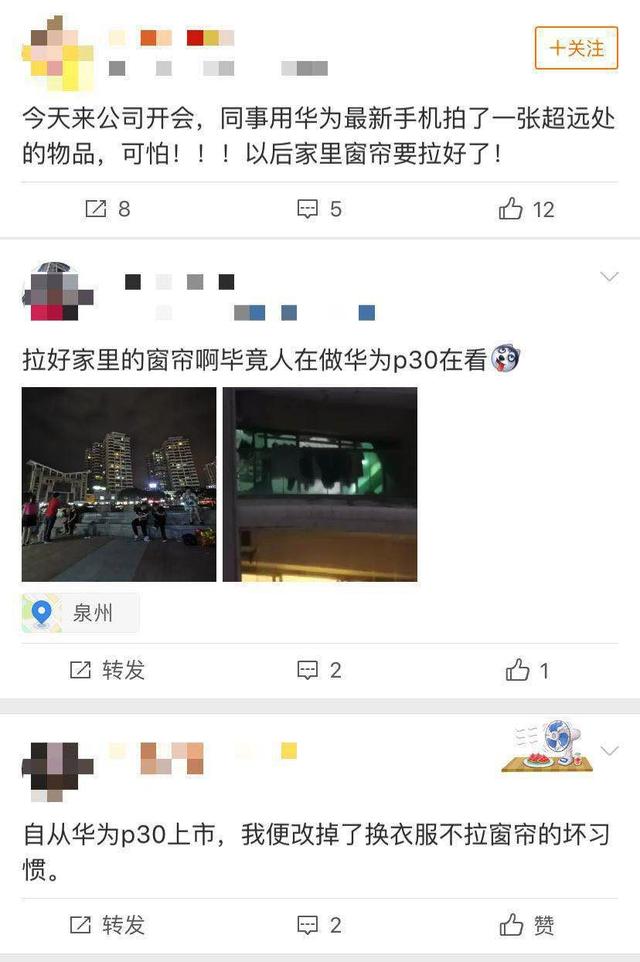Like the 泉州 post

527,670
